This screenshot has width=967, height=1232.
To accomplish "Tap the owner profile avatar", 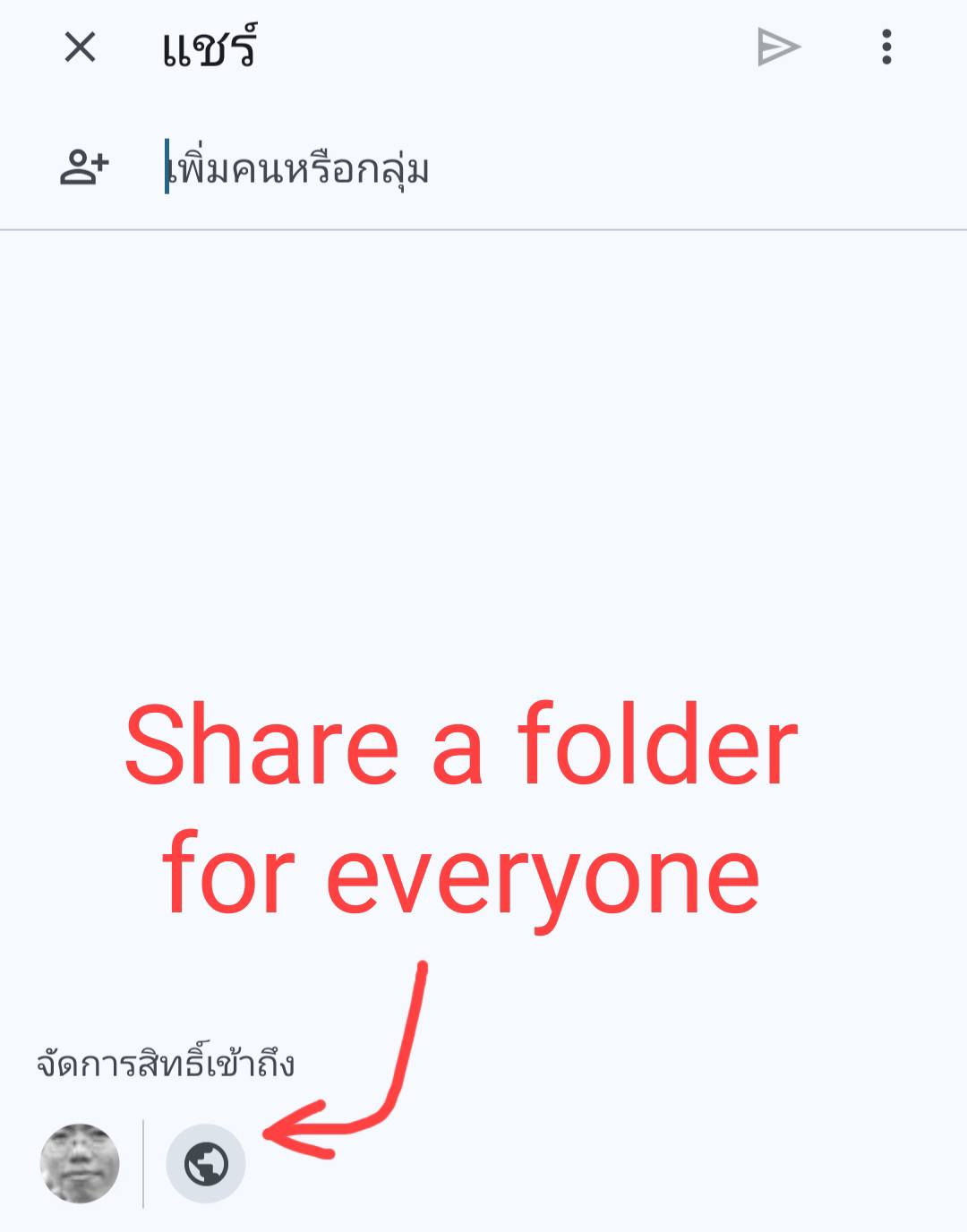I will coord(80,1163).
